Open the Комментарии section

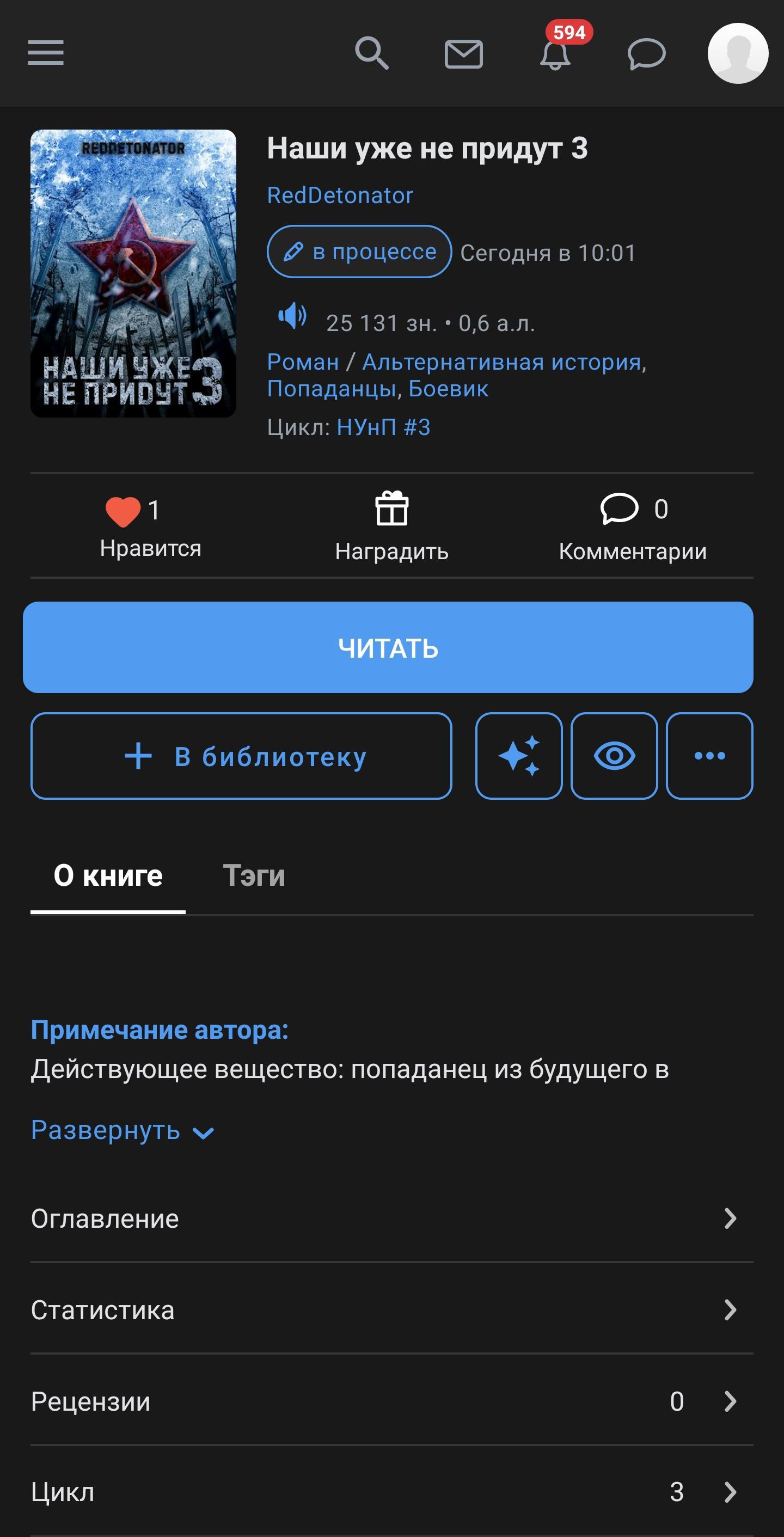pyautogui.click(x=633, y=525)
